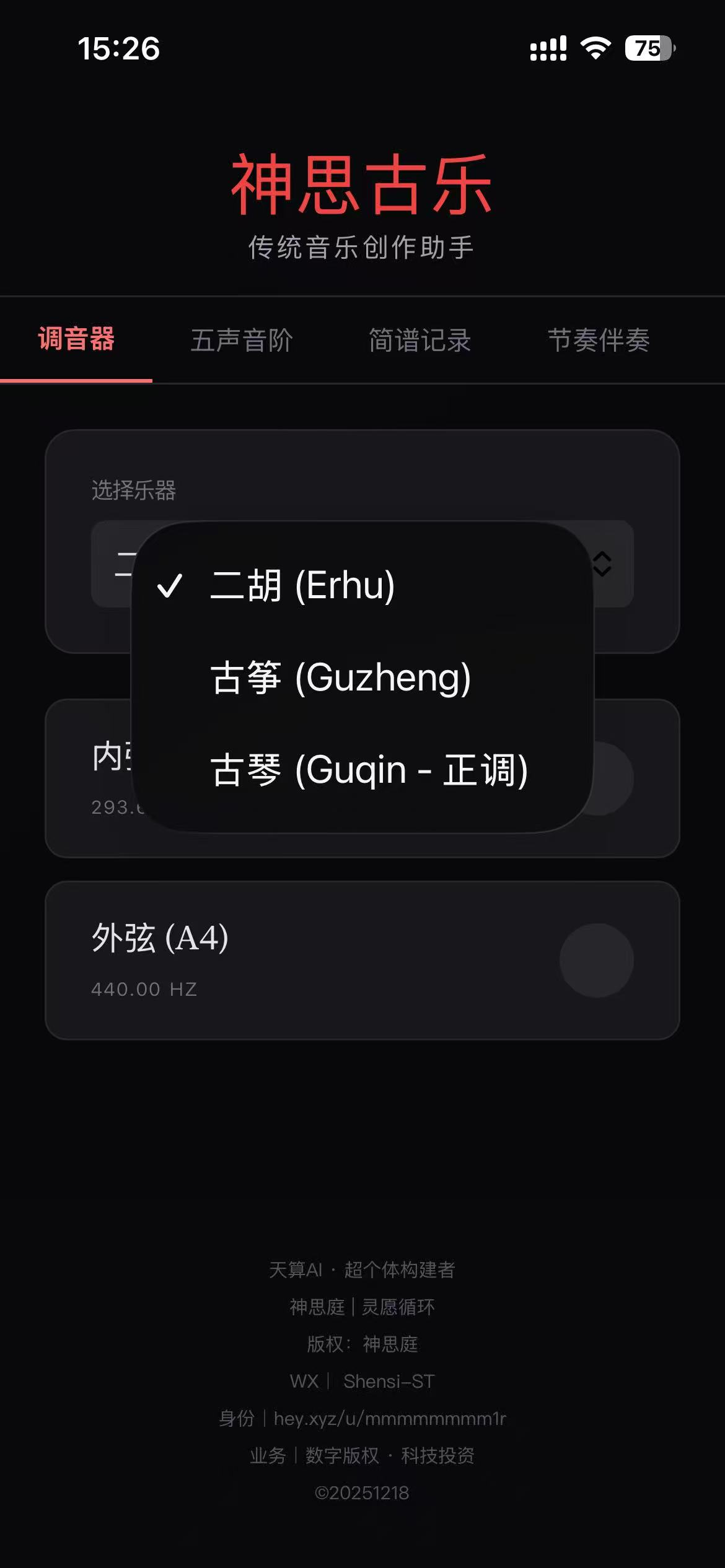The width and height of the screenshot is (725, 1568).
Task: Click the dropdown chevron beside the instrument selector
Action: 604,565
